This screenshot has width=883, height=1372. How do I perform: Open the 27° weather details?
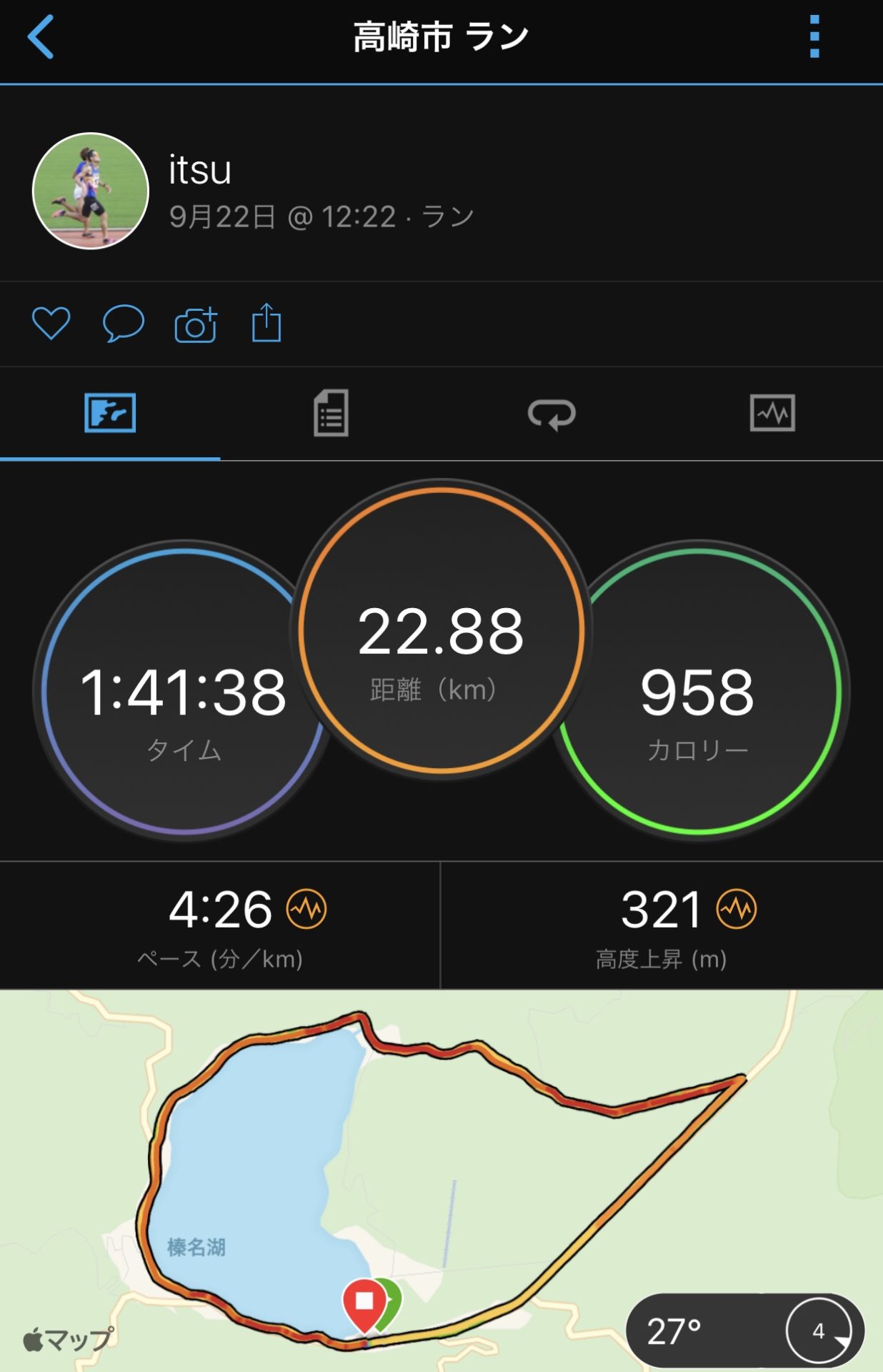(x=745, y=1331)
